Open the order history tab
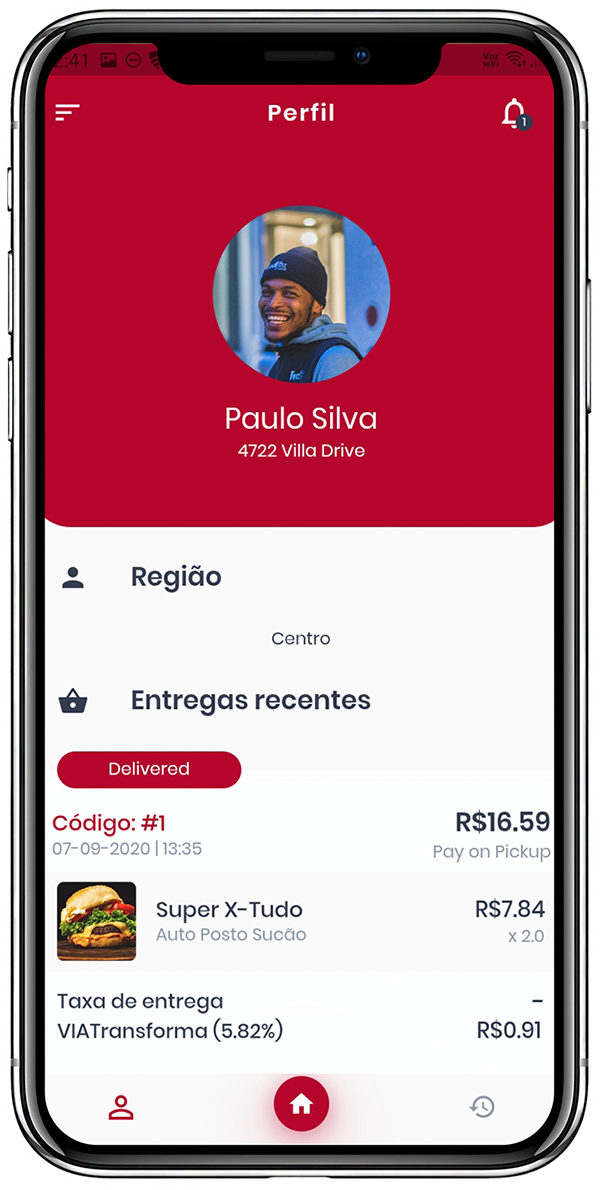Viewport: 602px width, 1190px height. click(x=482, y=1107)
